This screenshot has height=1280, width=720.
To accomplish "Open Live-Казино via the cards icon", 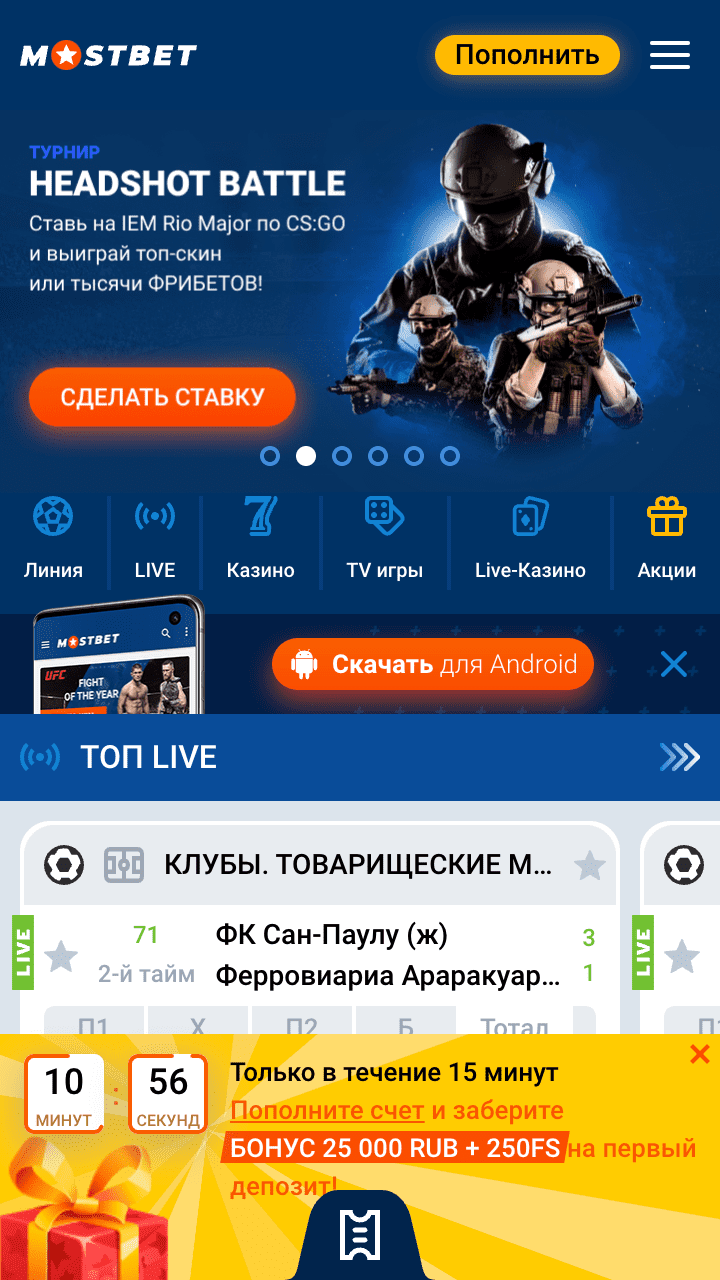I will coord(529,518).
